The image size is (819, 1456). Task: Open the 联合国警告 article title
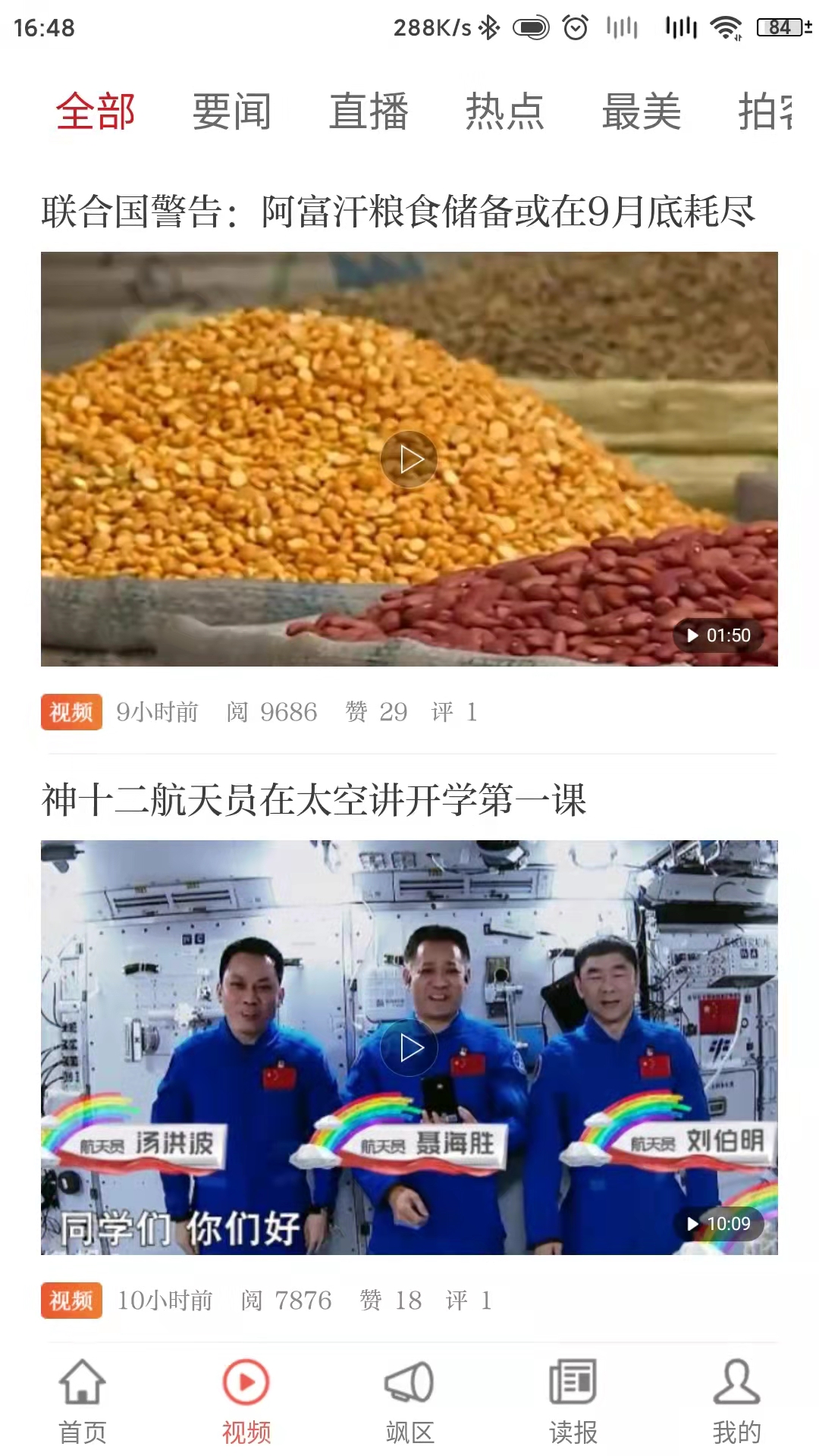[x=398, y=211]
